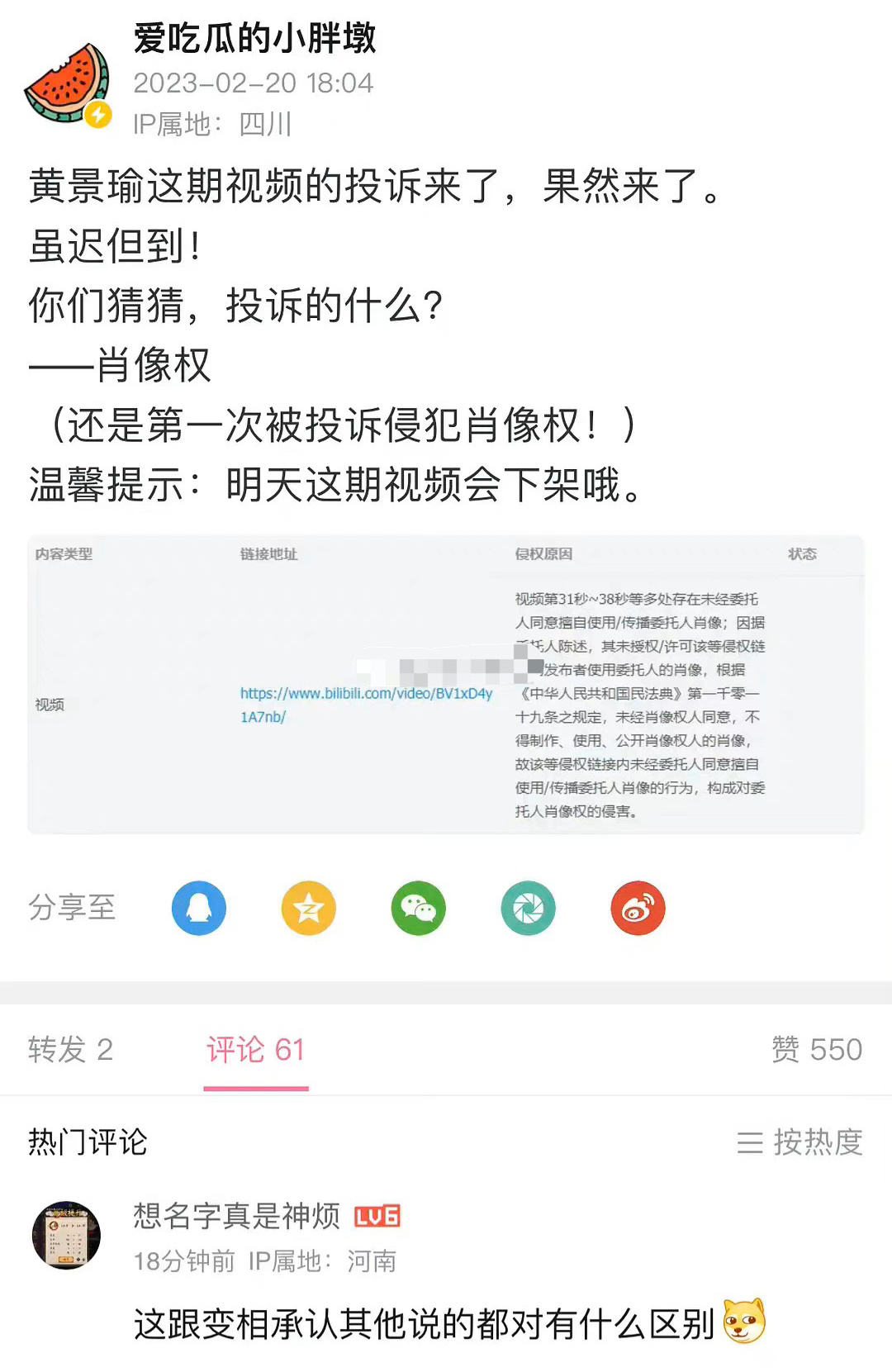Share the post to QQ
Screen dimensions: 892x1372
click(x=198, y=908)
